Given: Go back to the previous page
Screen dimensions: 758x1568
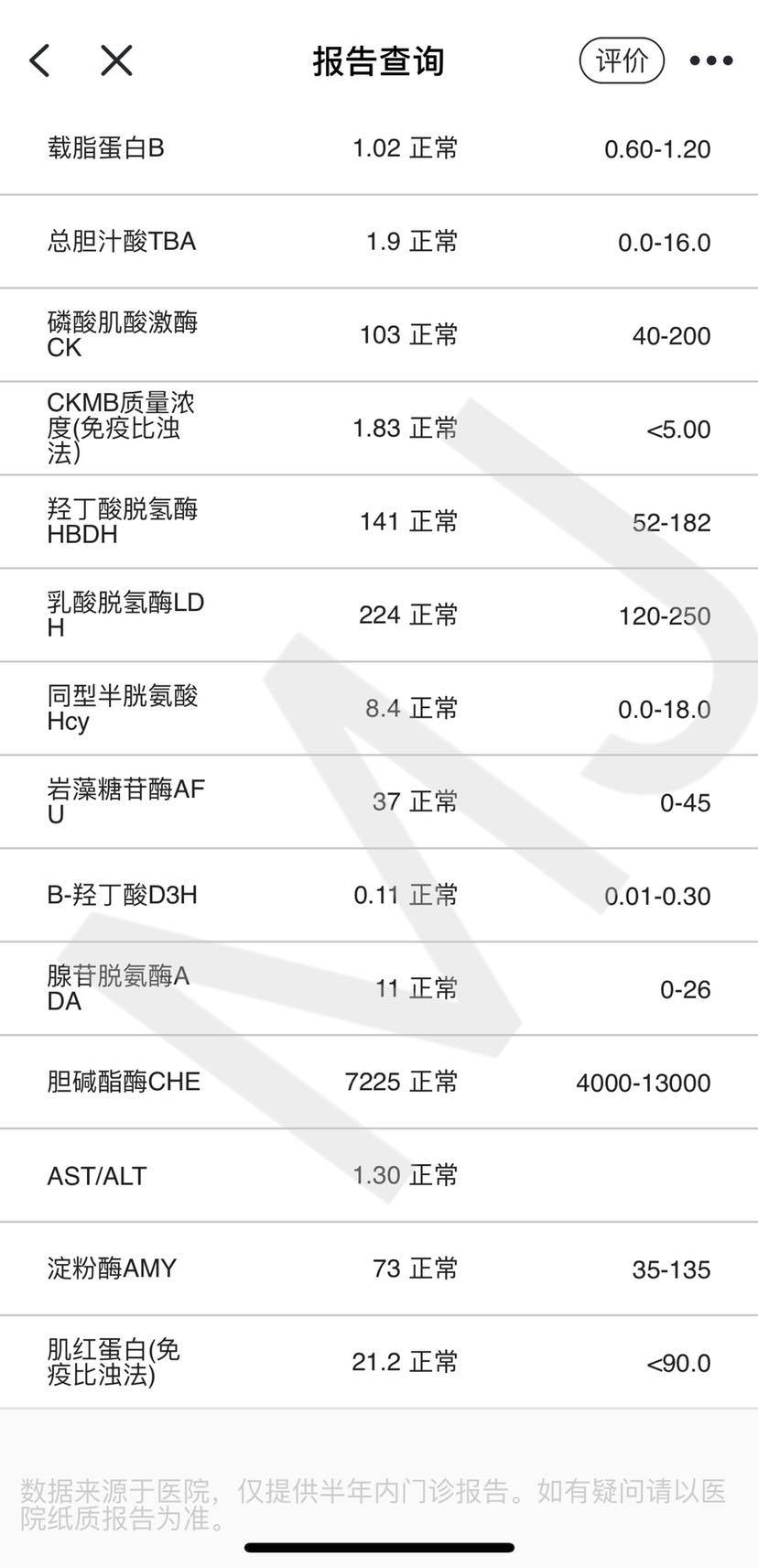Looking at the screenshot, I should (x=40, y=61).
